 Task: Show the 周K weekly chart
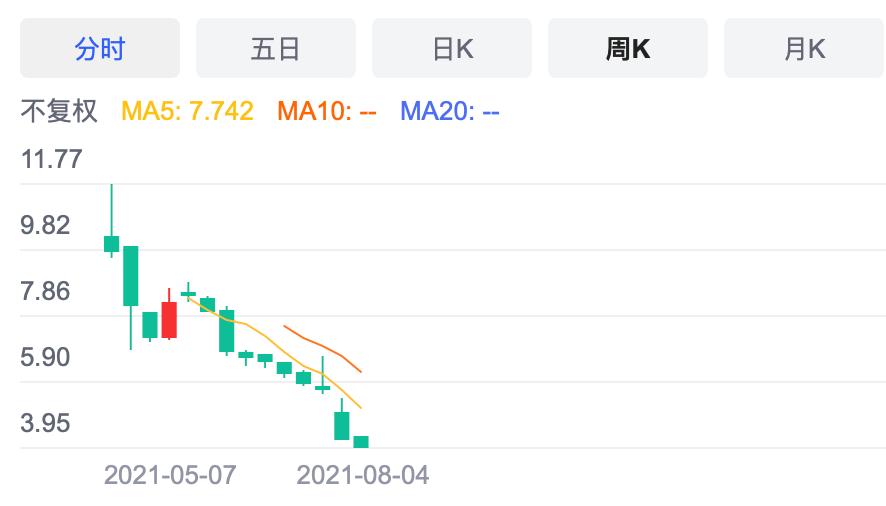point(628,48)
